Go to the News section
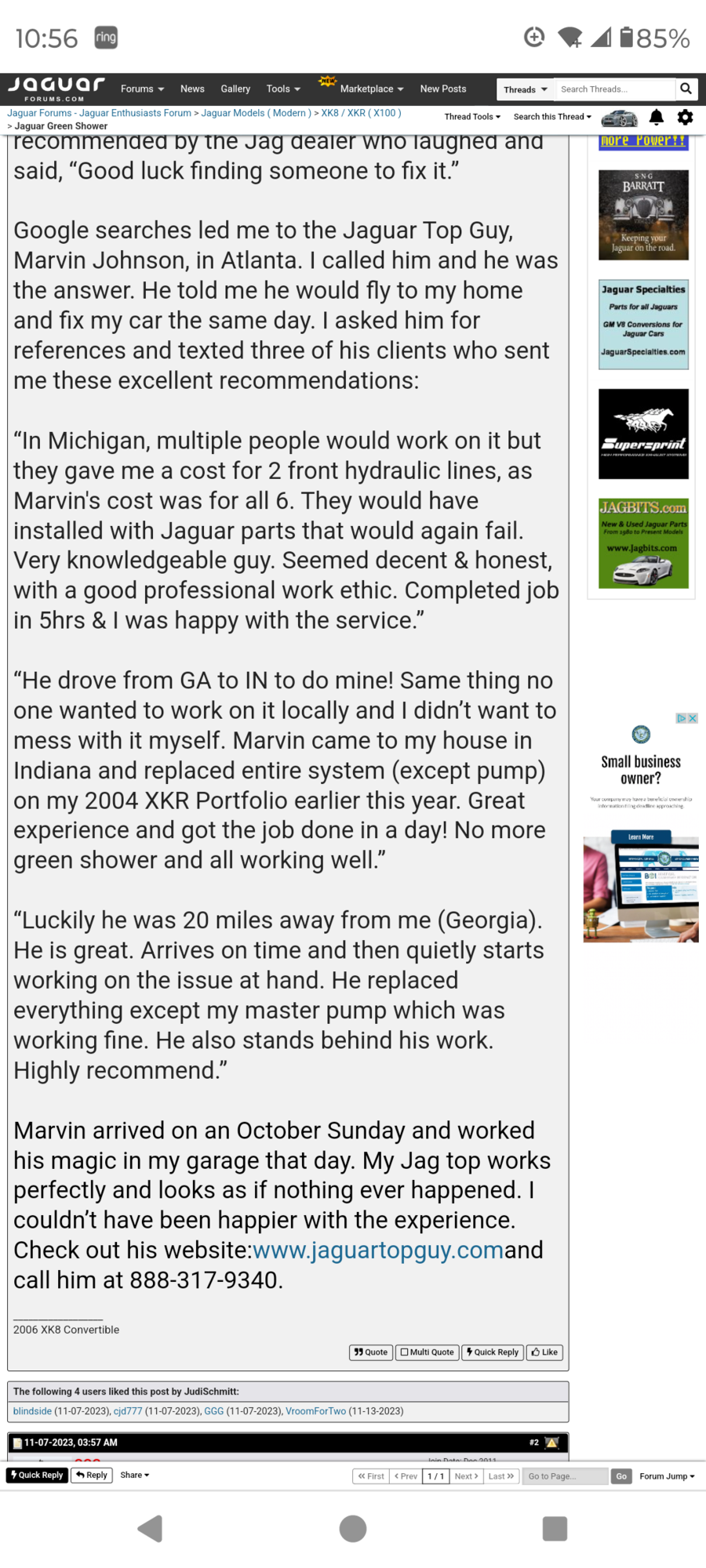The image size is (706, 1568). click(x=192, y=89)
